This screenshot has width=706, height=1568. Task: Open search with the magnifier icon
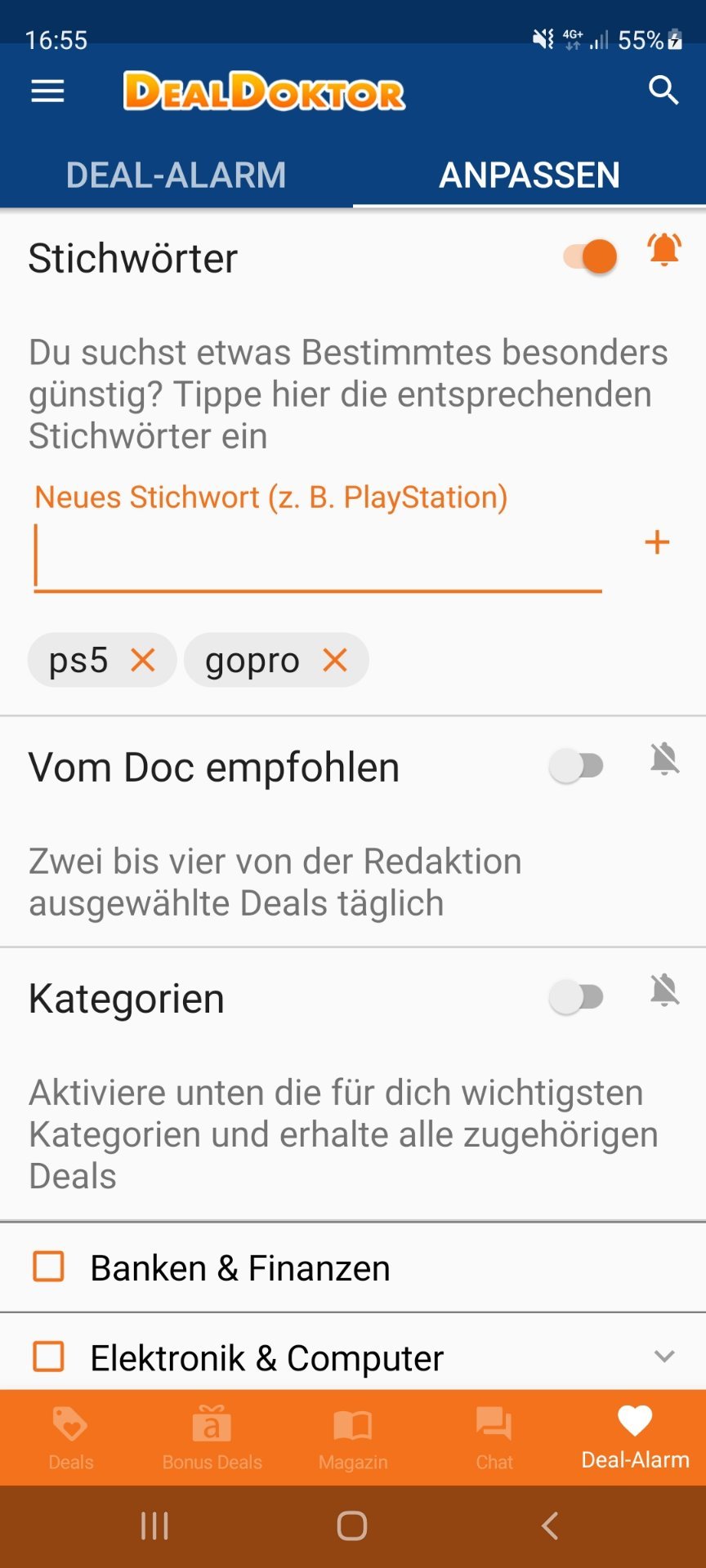click(664, 91)
